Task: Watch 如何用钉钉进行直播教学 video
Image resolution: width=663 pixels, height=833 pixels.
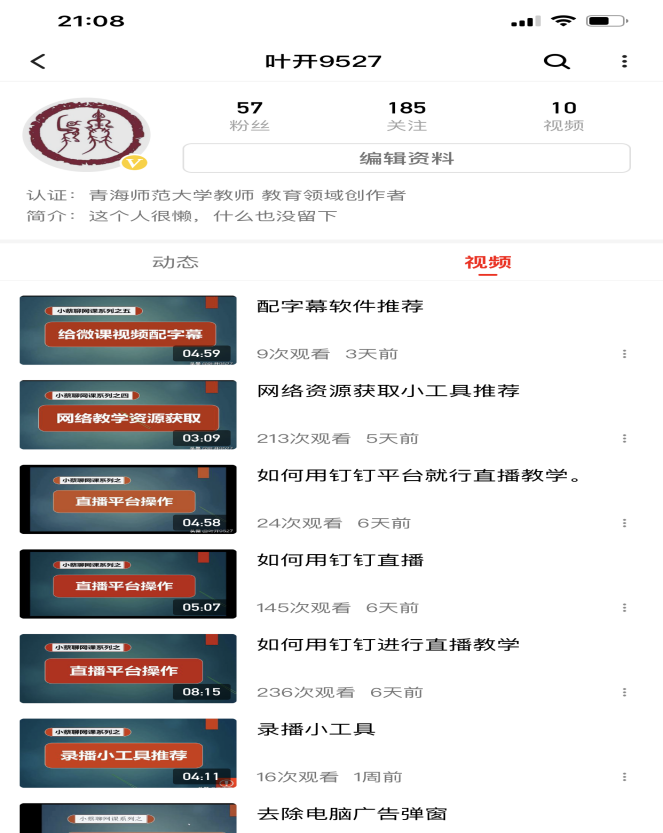Action: point(128,668)
